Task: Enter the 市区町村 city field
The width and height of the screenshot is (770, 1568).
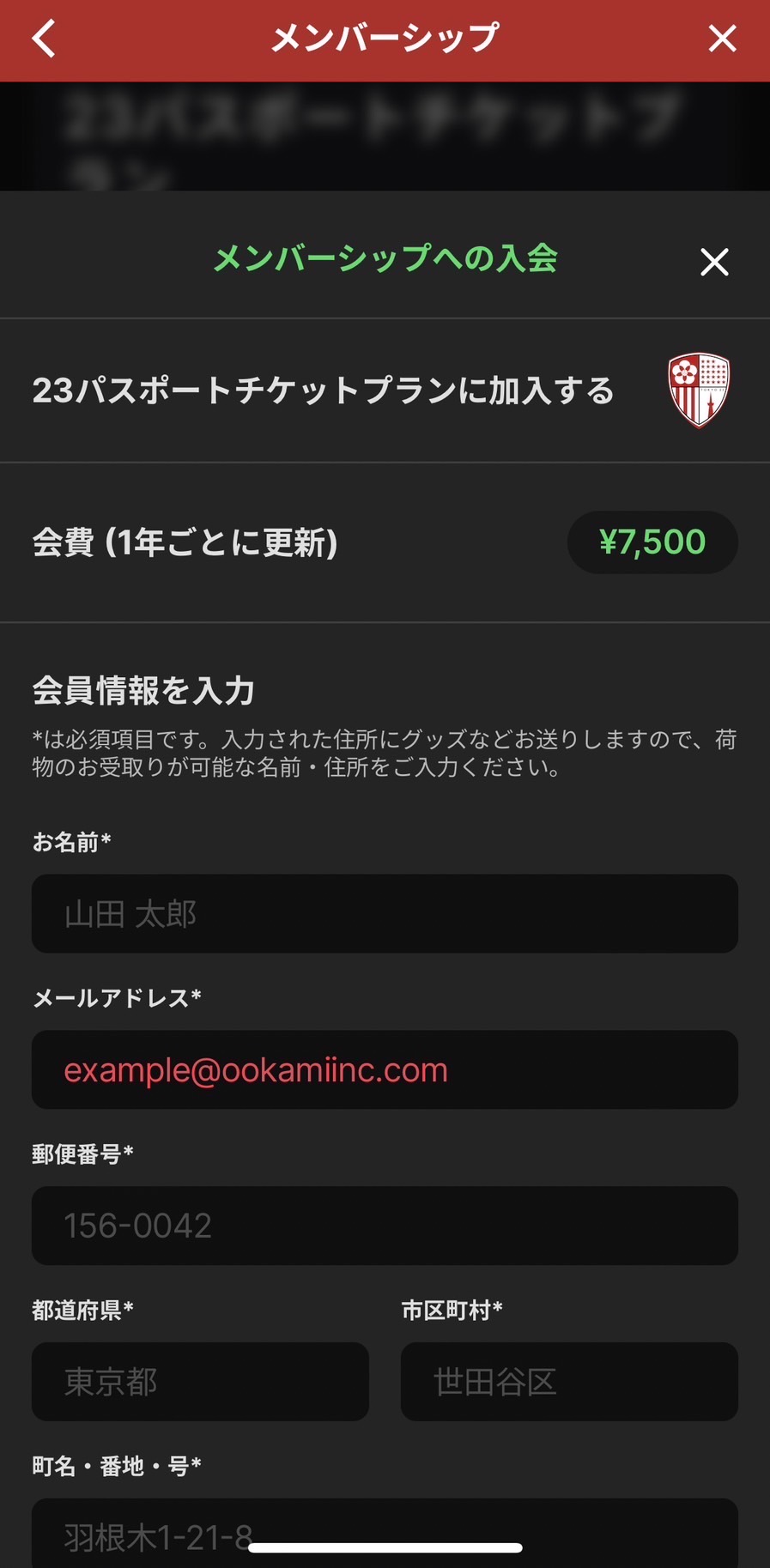Action: coord(569,1382)
